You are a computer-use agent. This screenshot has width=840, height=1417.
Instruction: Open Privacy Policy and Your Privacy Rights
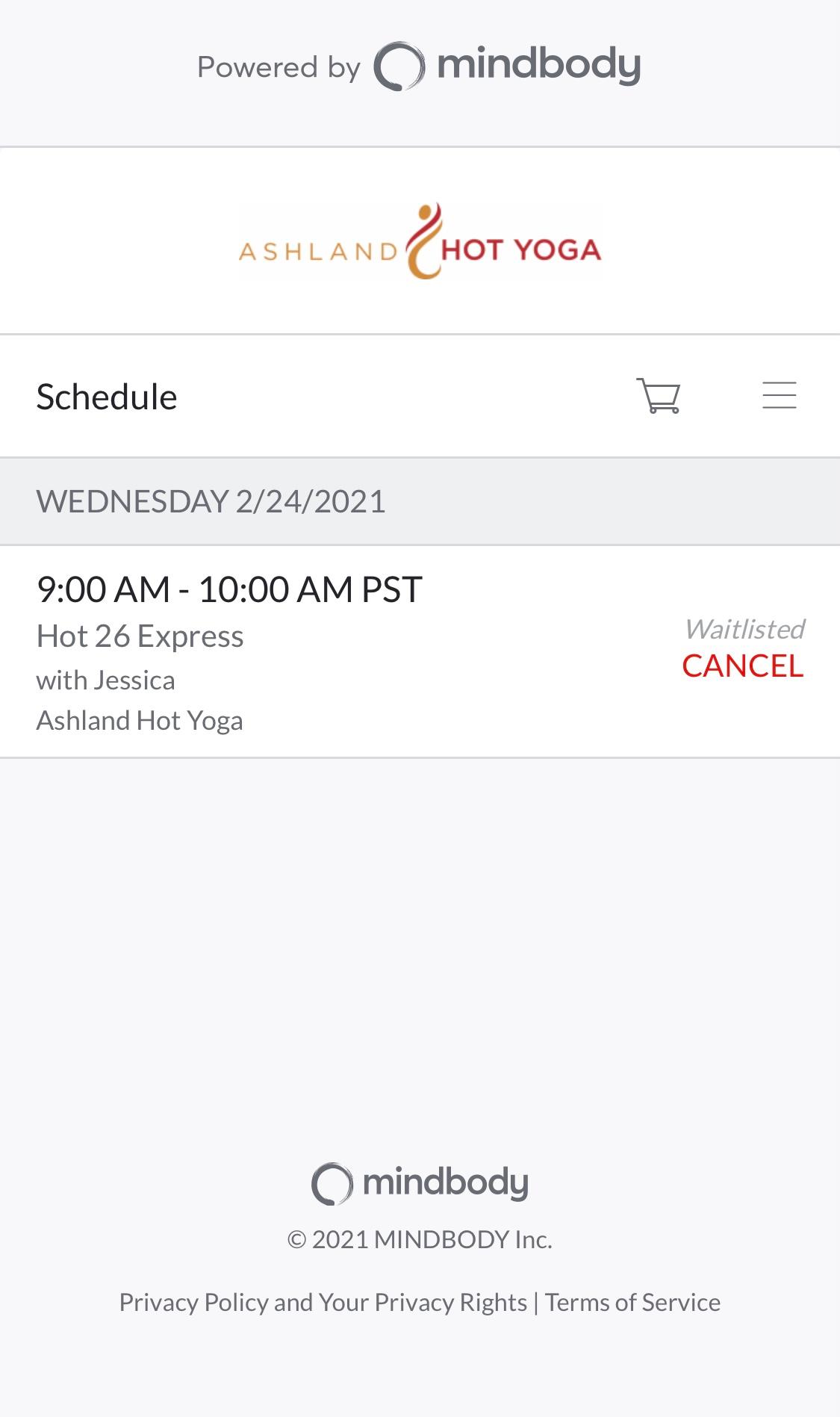[x=323, y=1302]
